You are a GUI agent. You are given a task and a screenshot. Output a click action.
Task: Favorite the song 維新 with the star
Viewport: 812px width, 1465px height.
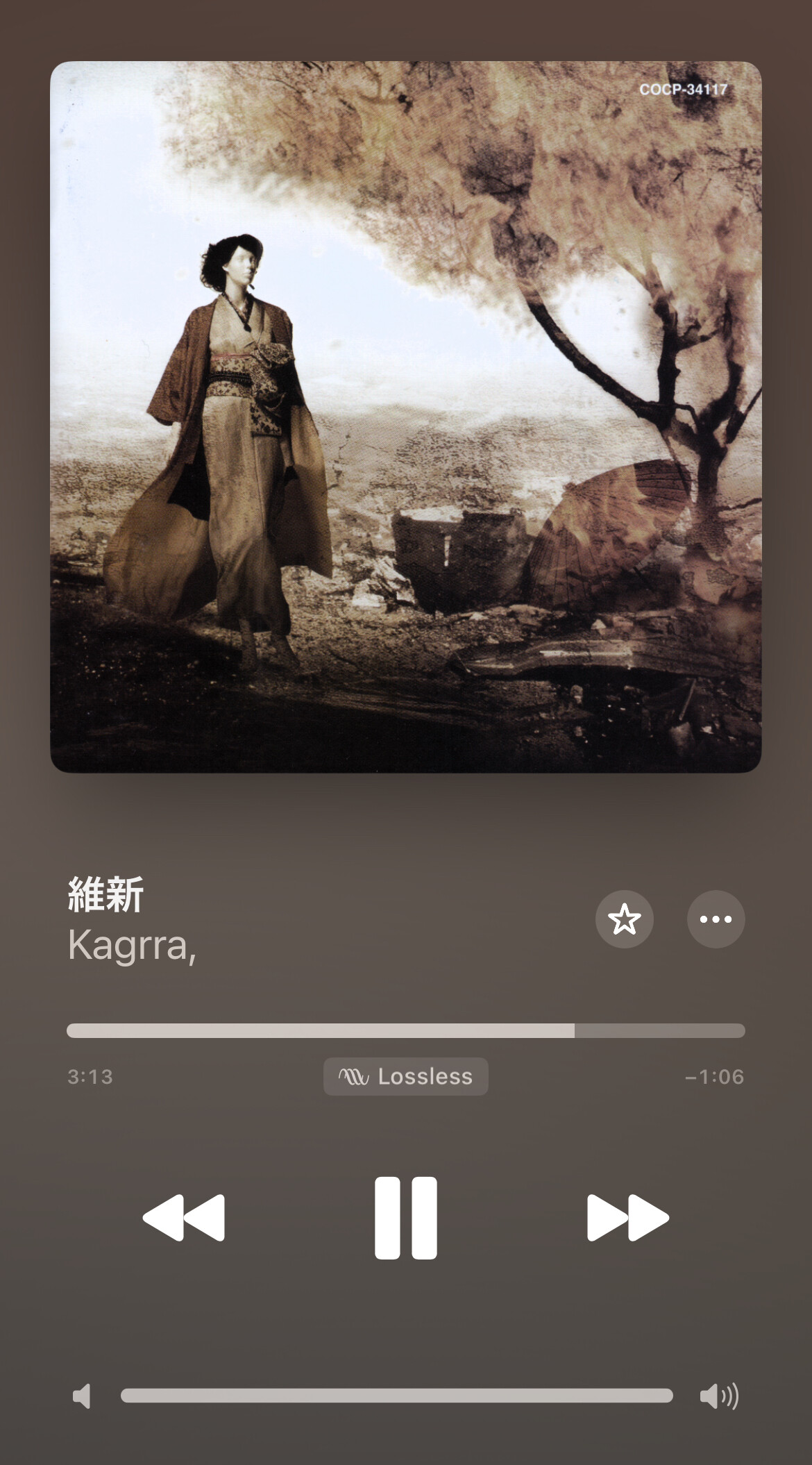pyautogui.click(x=624, y=919)
